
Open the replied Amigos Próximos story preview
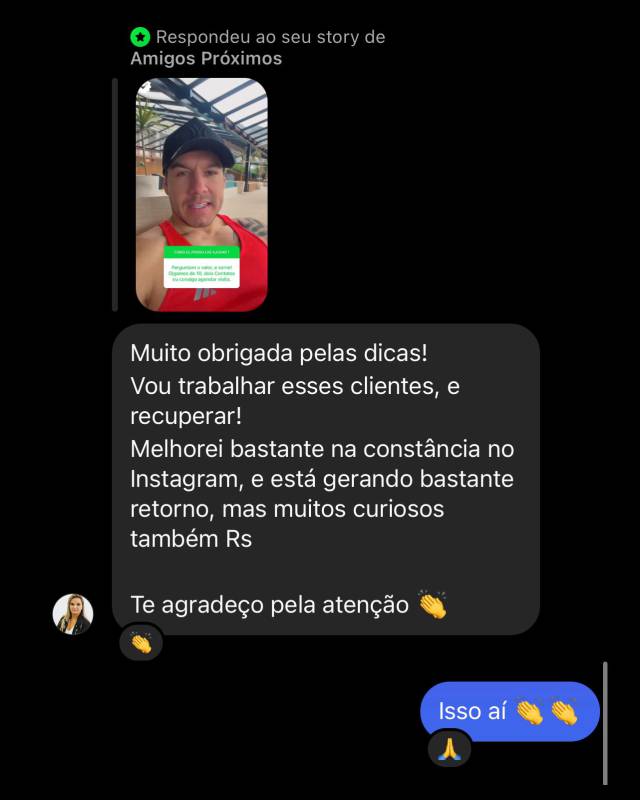point(201,195)
